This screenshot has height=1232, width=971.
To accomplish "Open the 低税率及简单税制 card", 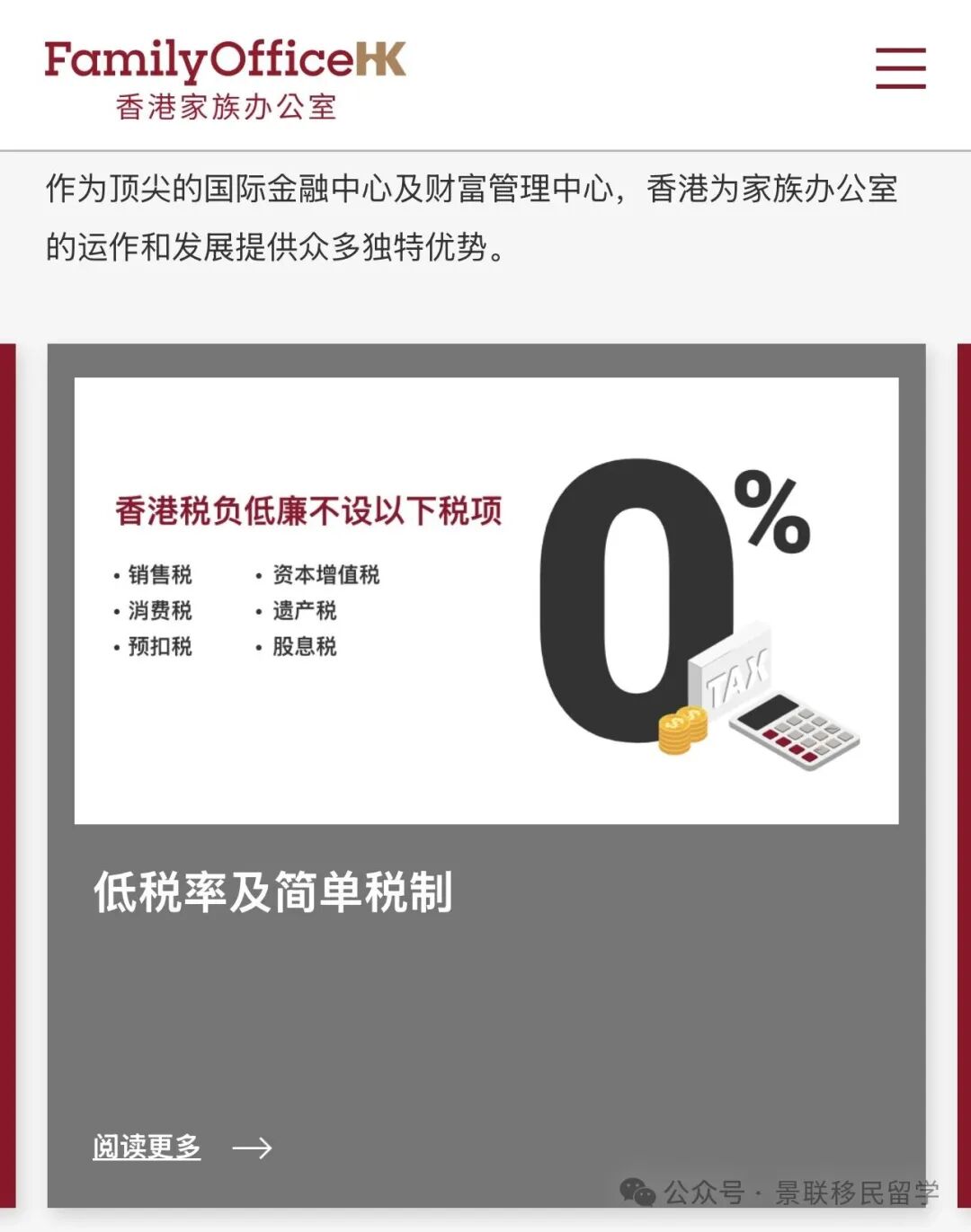I will [x=273, y=891].
